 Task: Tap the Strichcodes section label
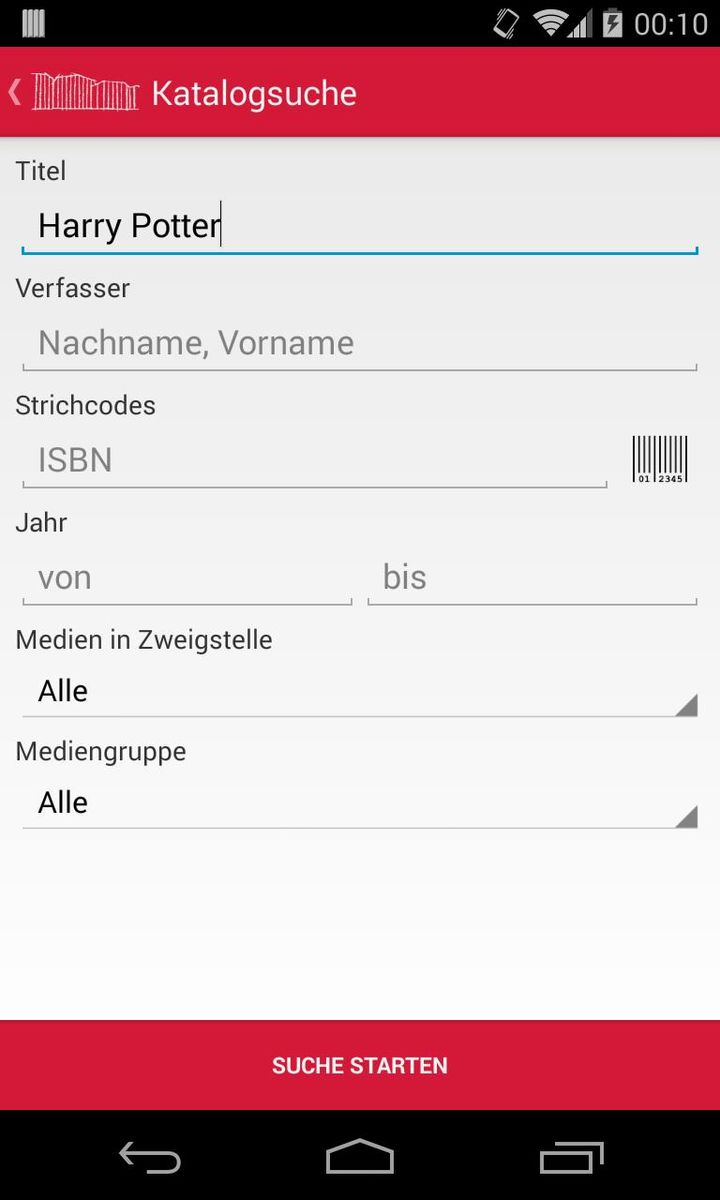click(85, 405)
